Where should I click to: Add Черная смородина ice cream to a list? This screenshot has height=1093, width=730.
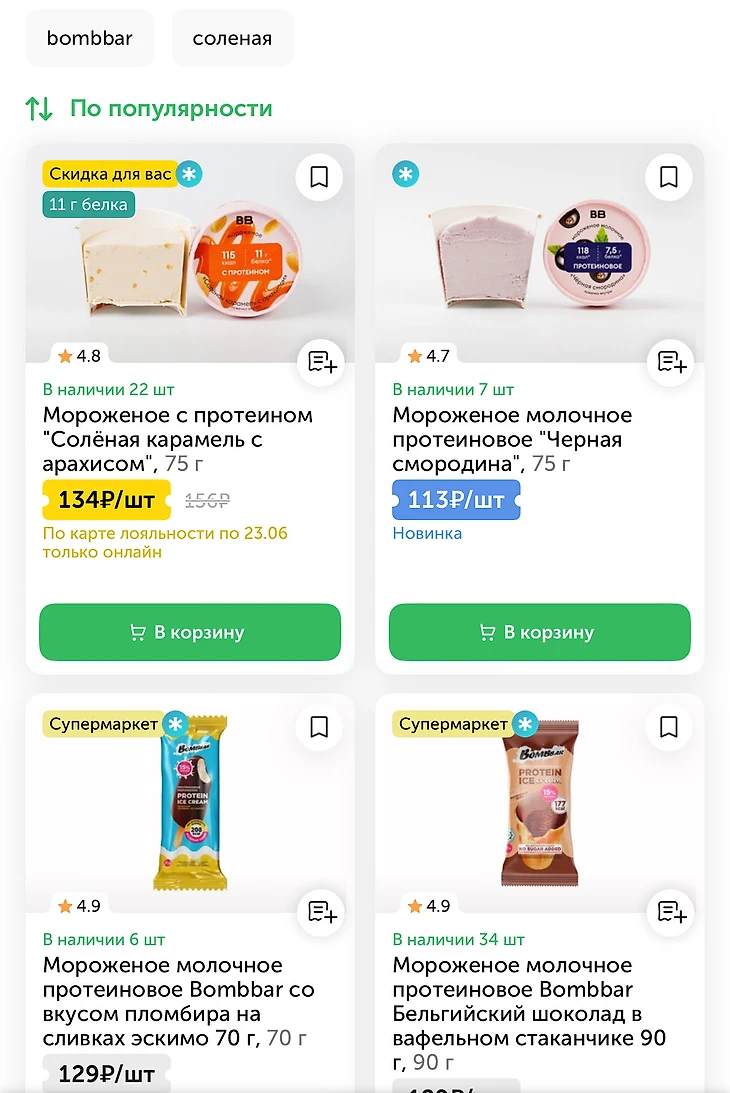click(x=671, y=362)
